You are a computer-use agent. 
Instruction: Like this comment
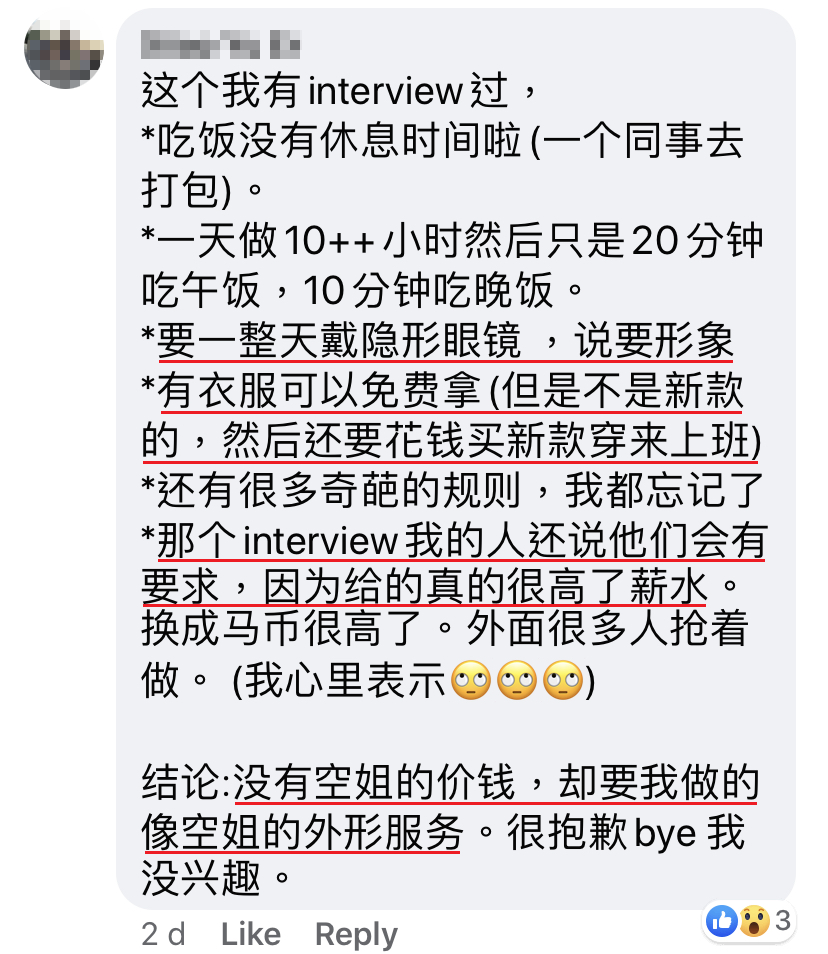(250, 934)
